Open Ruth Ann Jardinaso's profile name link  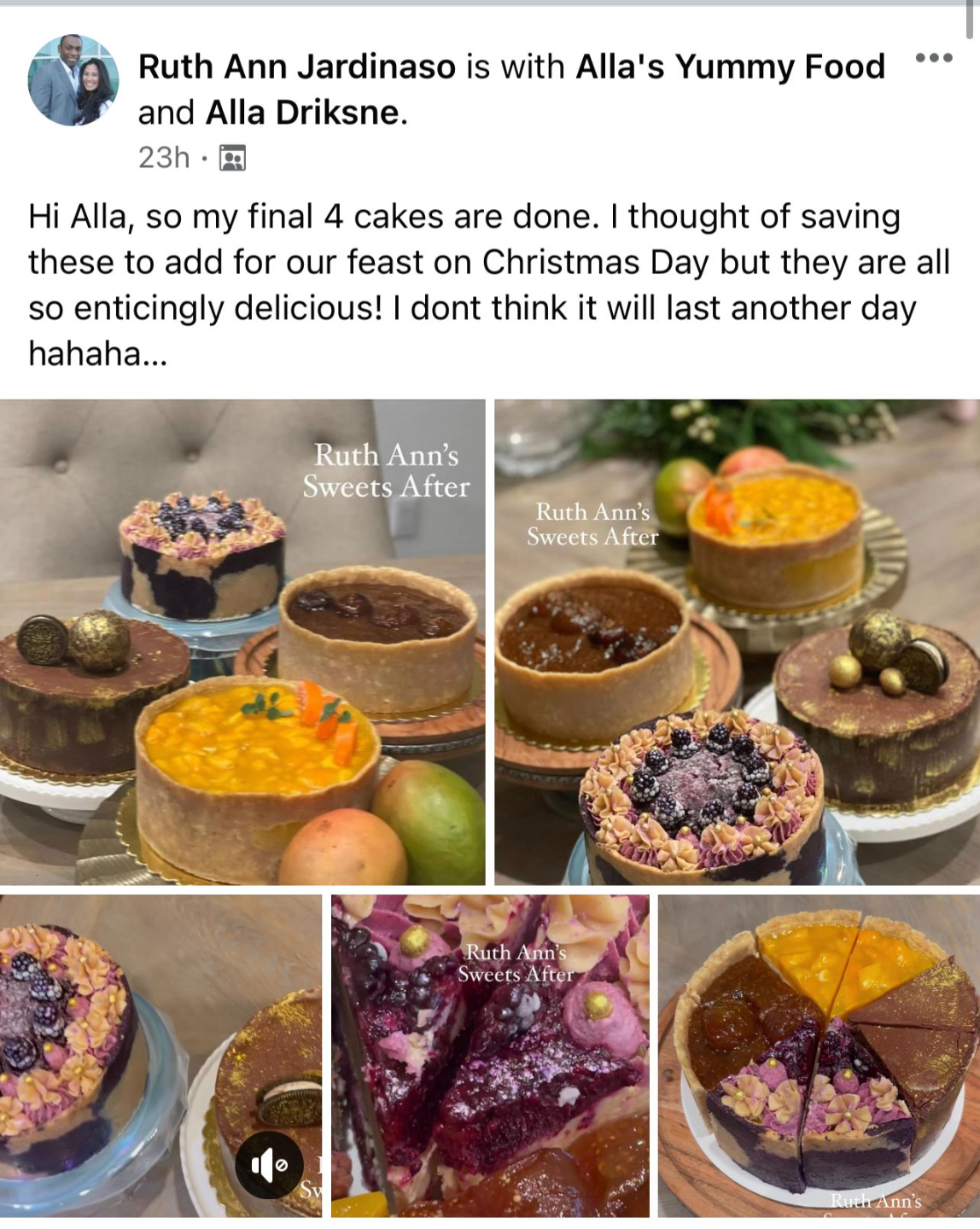point(296,67)
